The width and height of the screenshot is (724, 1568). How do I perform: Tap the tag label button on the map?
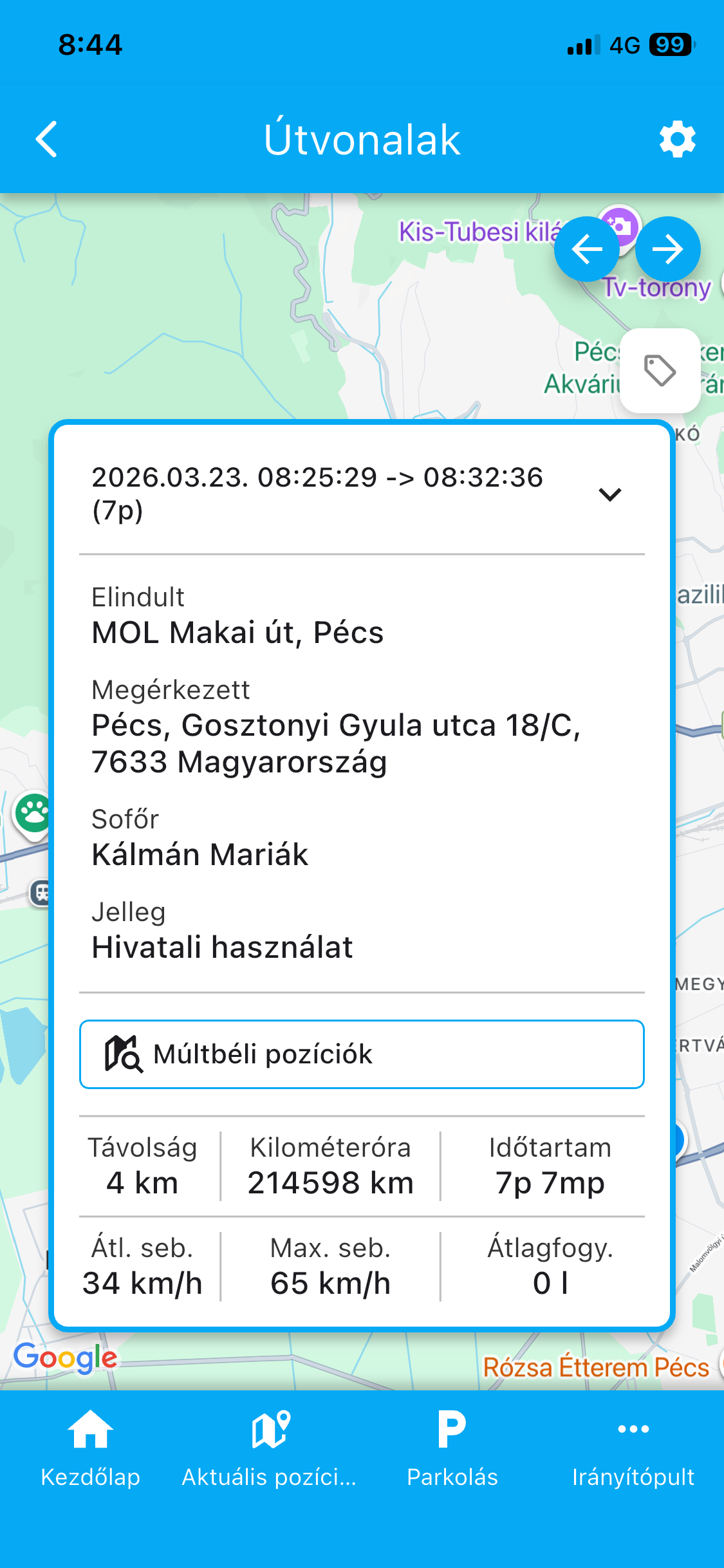pyautogui.click(x=660, y=371)
